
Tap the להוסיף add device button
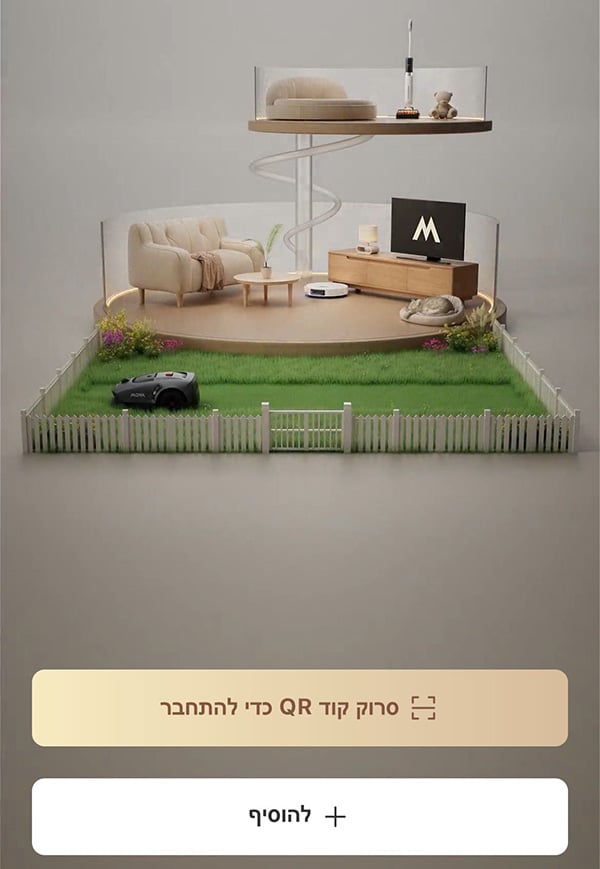300,816
